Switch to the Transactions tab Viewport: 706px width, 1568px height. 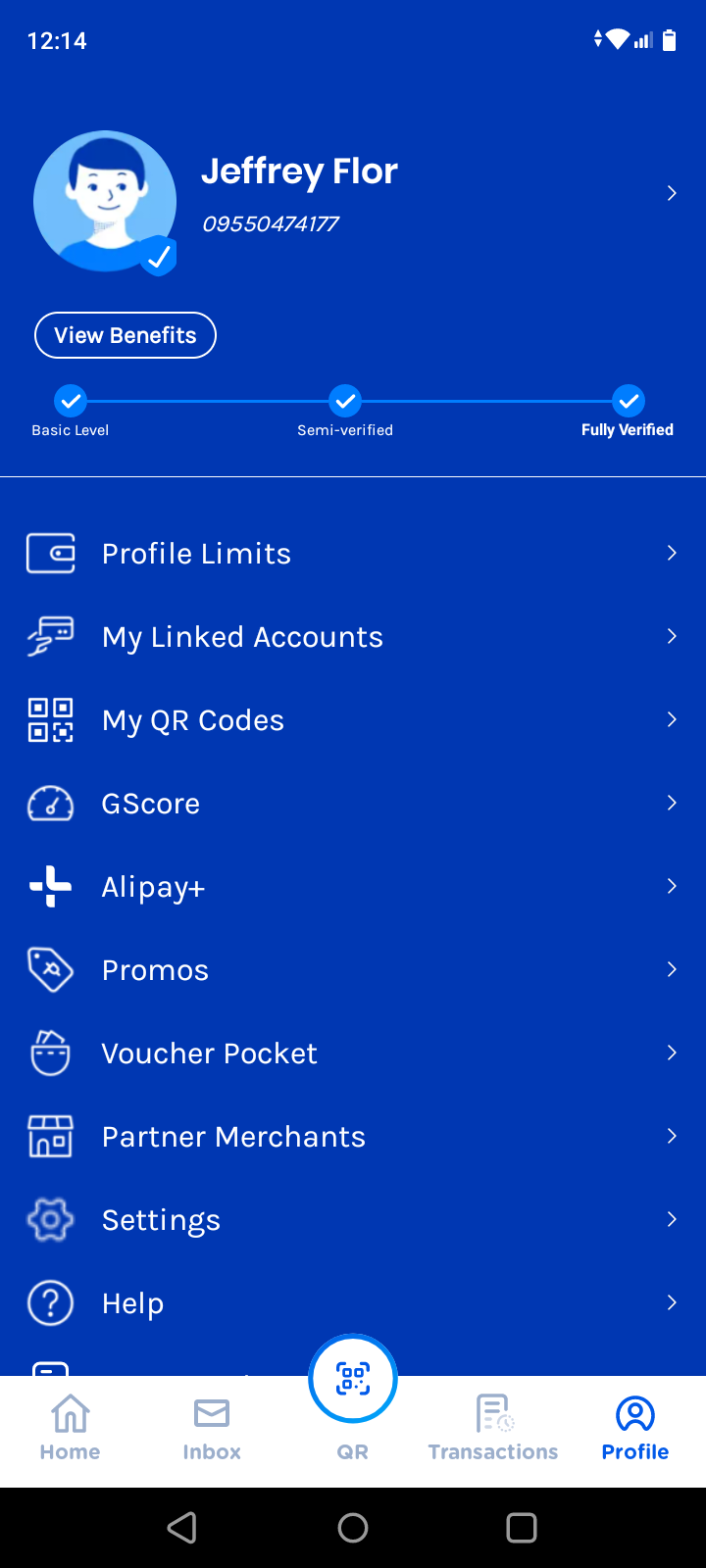(x=493, y=1429)
